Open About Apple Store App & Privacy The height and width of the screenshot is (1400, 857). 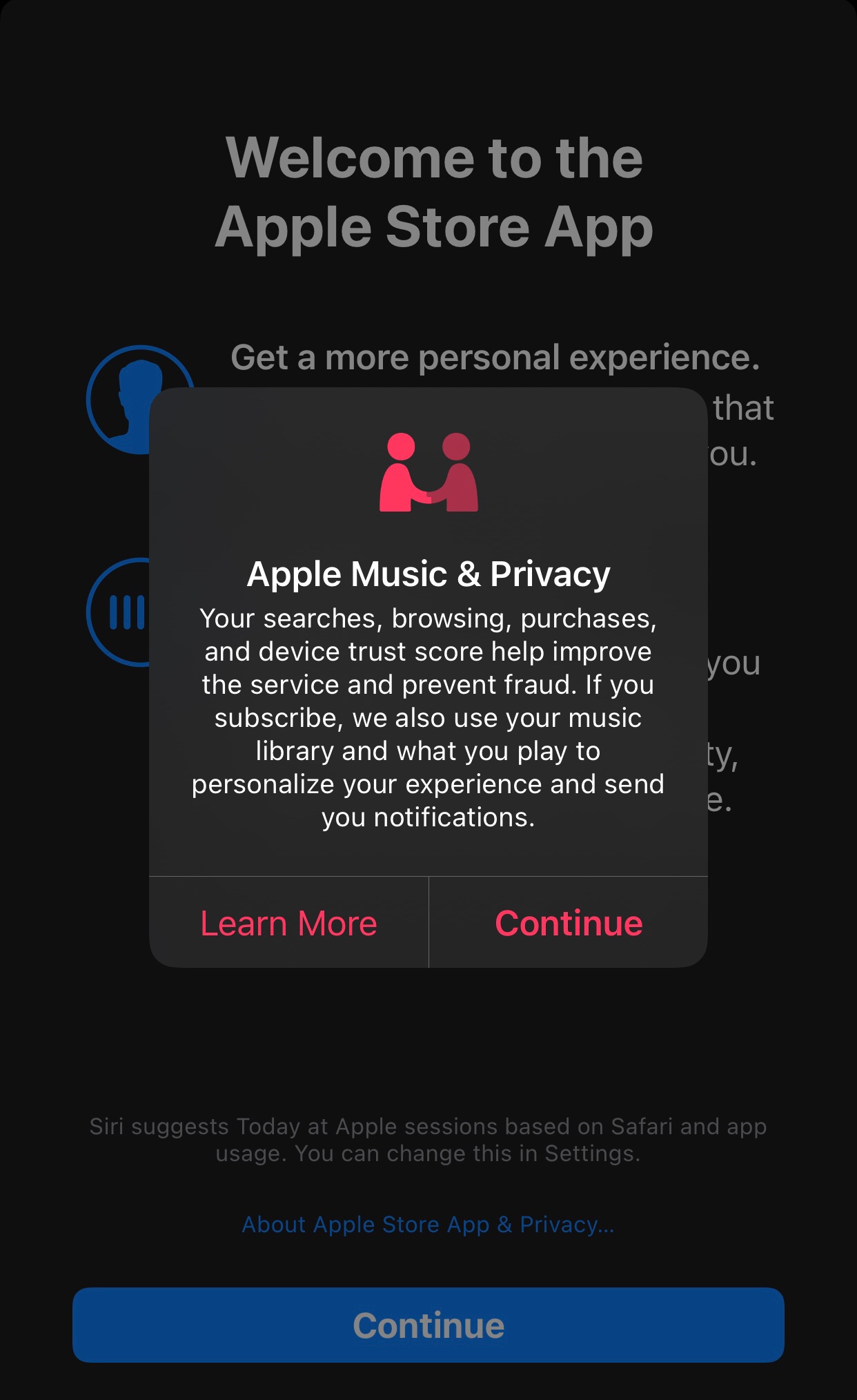[428, 1223]
